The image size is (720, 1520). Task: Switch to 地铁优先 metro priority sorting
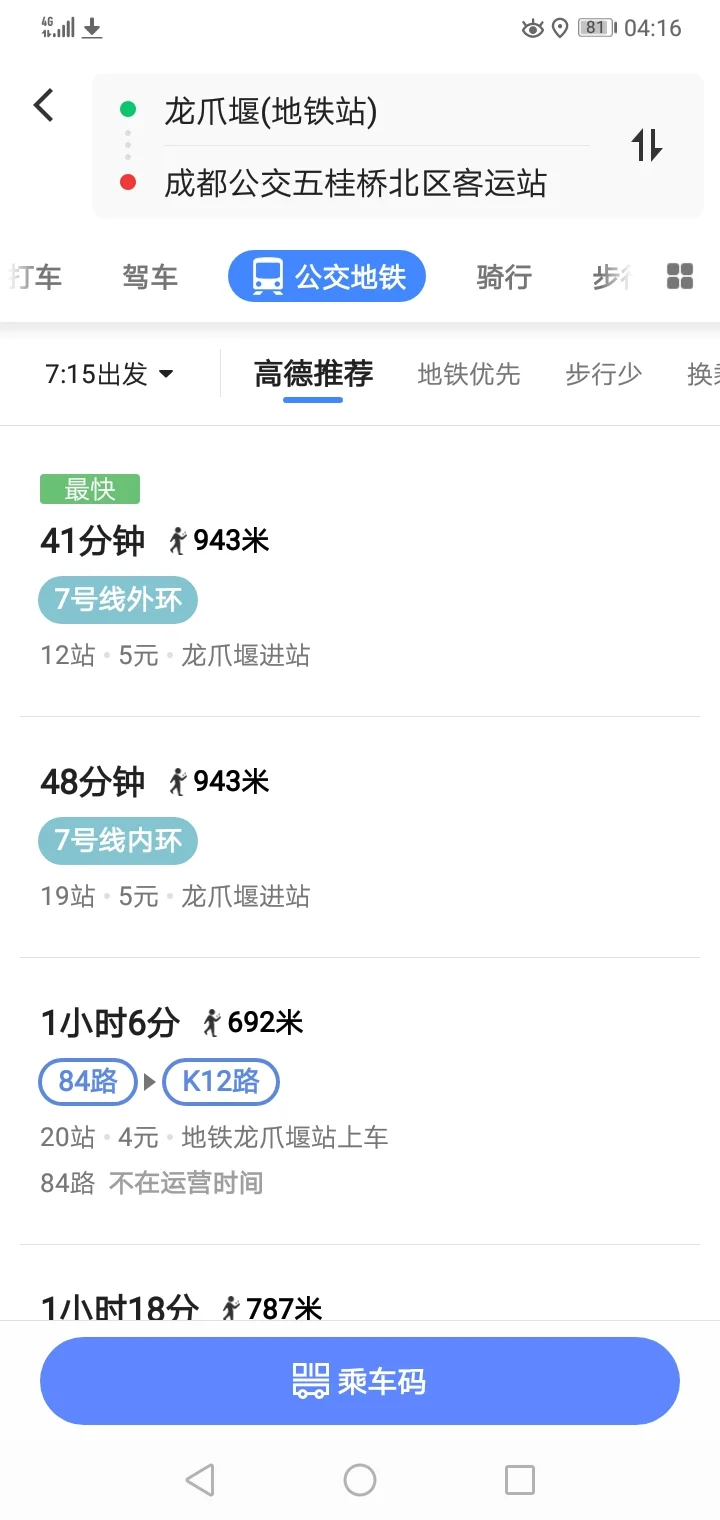[468, 374]
